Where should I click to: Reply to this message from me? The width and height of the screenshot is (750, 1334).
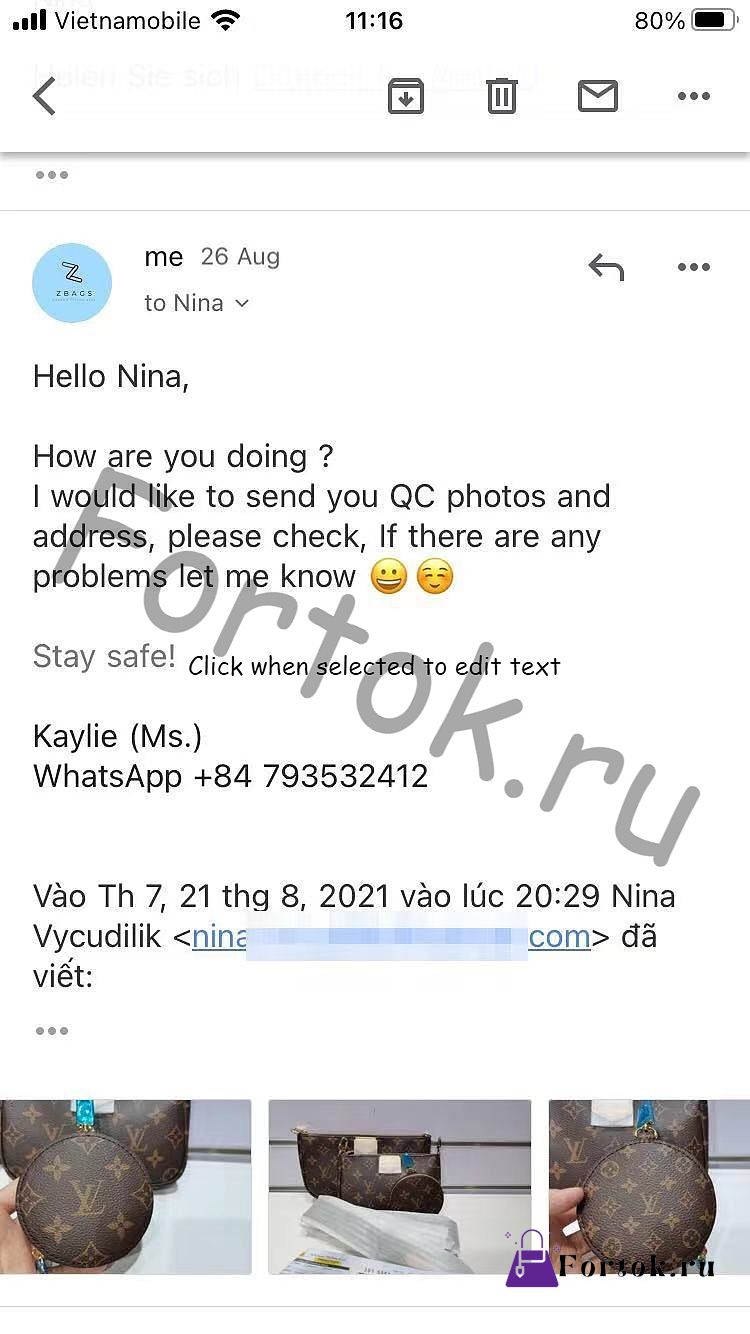pyautogui.click(x=606, y=267)
